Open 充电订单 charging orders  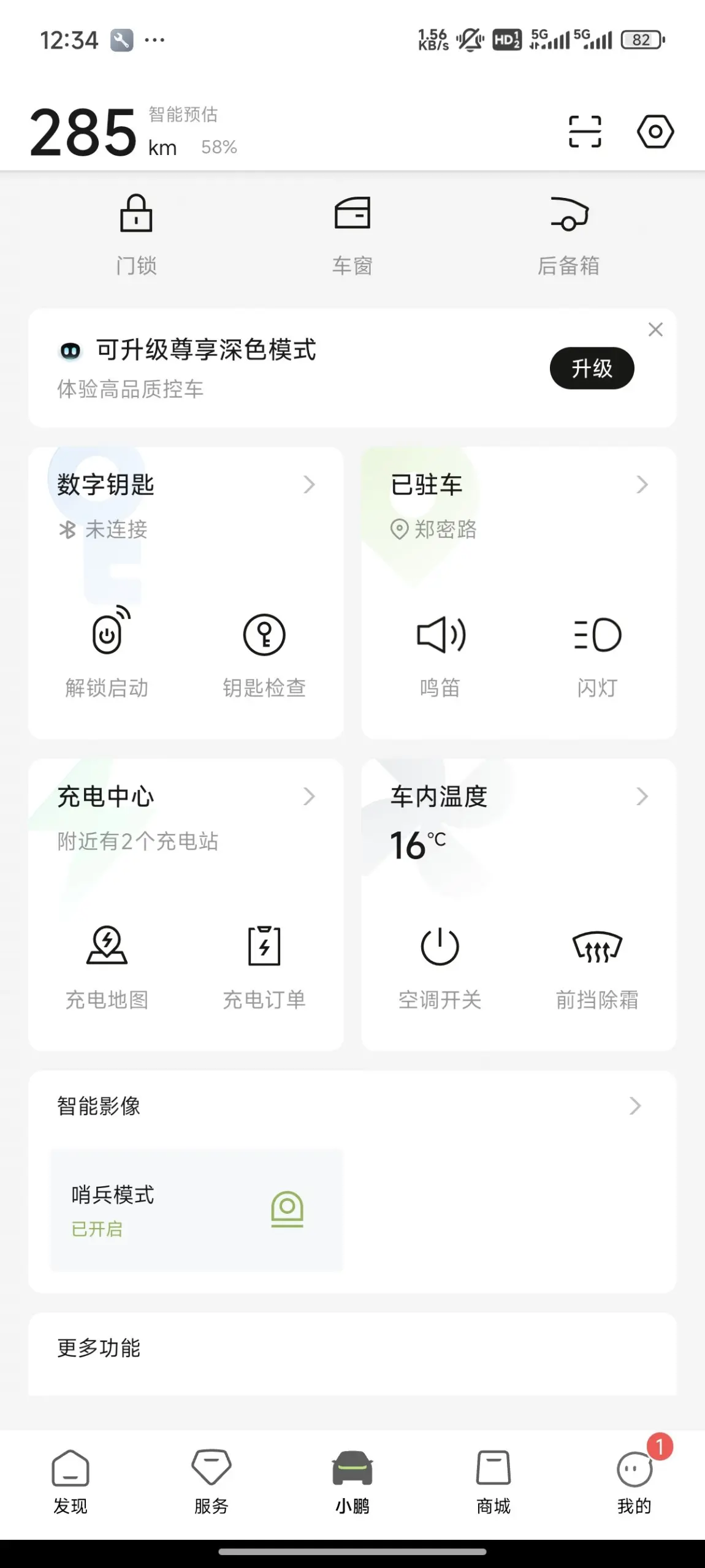click(x=264, y=968)
